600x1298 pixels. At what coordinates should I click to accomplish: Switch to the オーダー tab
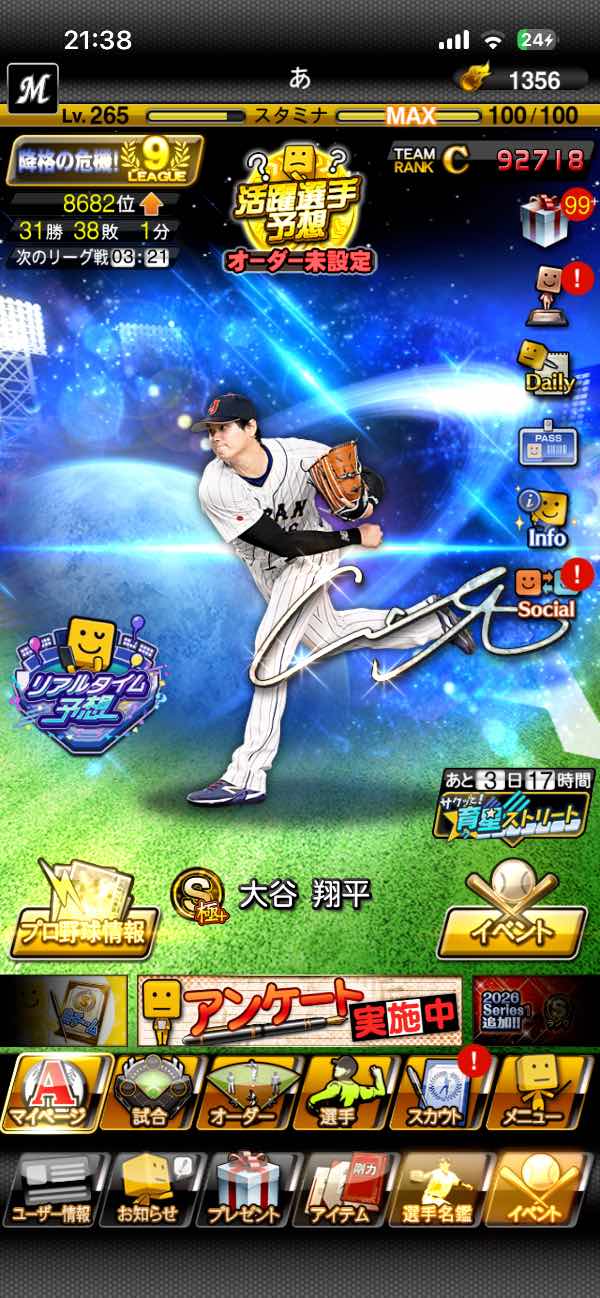point(246,1092)
